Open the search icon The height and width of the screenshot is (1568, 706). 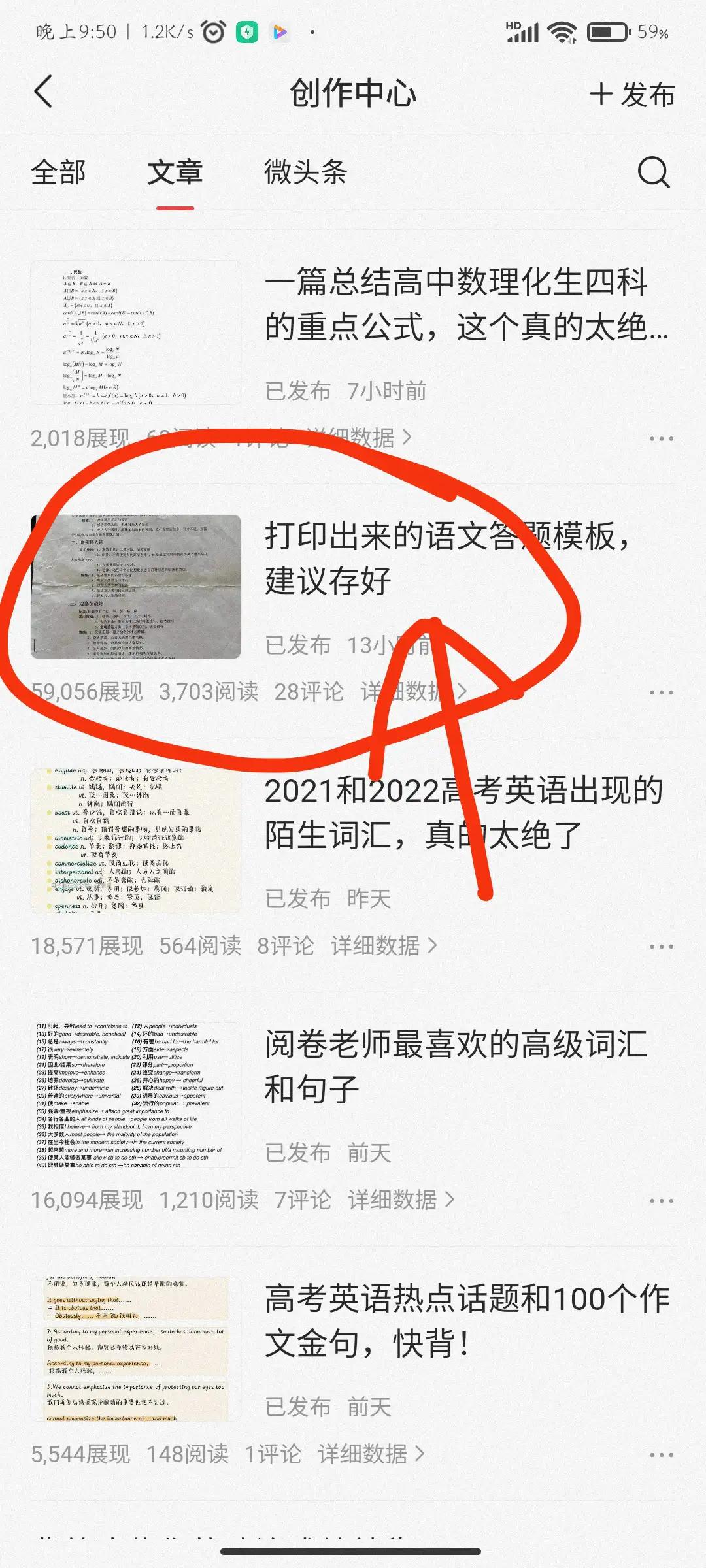pyautogui.click(x=654, y=172)
